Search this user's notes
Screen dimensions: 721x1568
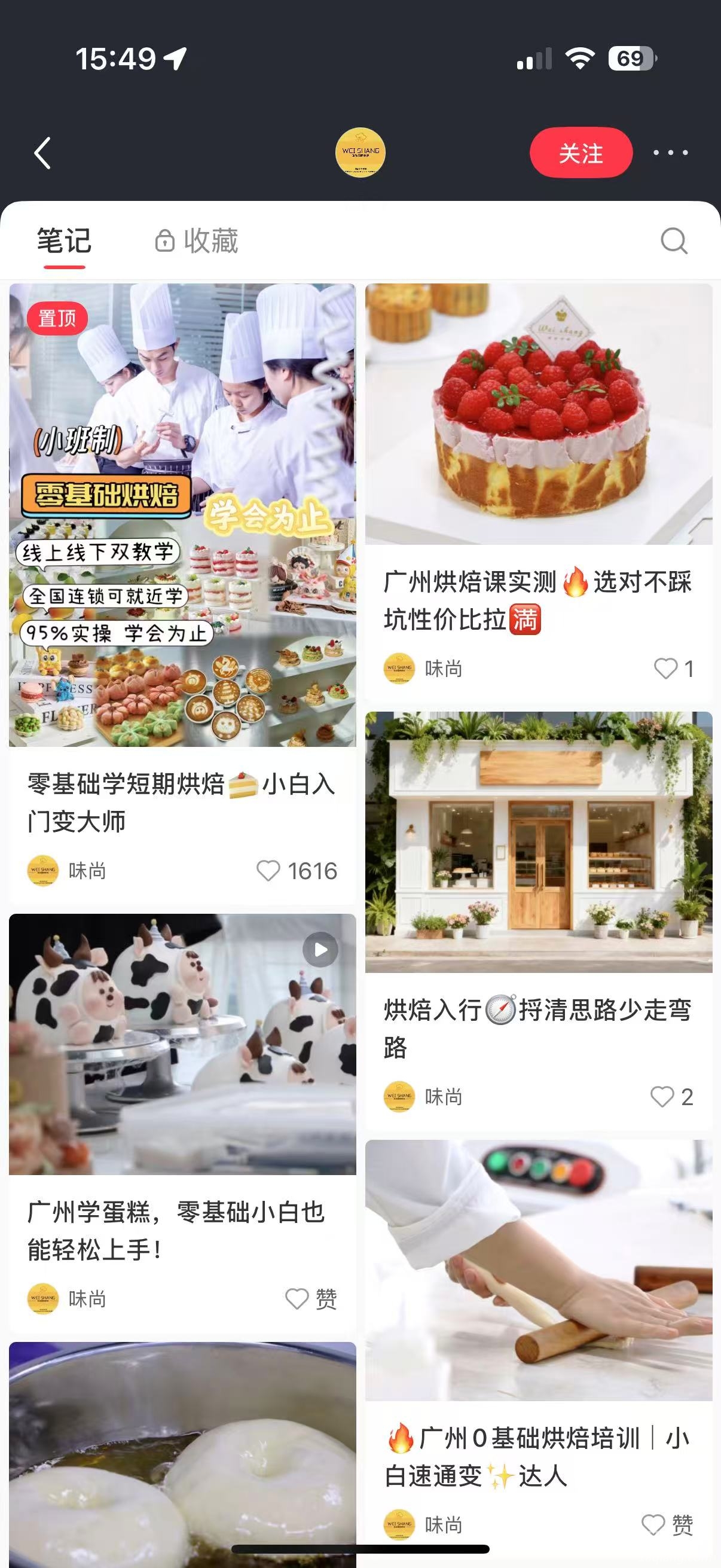point(674,241)
